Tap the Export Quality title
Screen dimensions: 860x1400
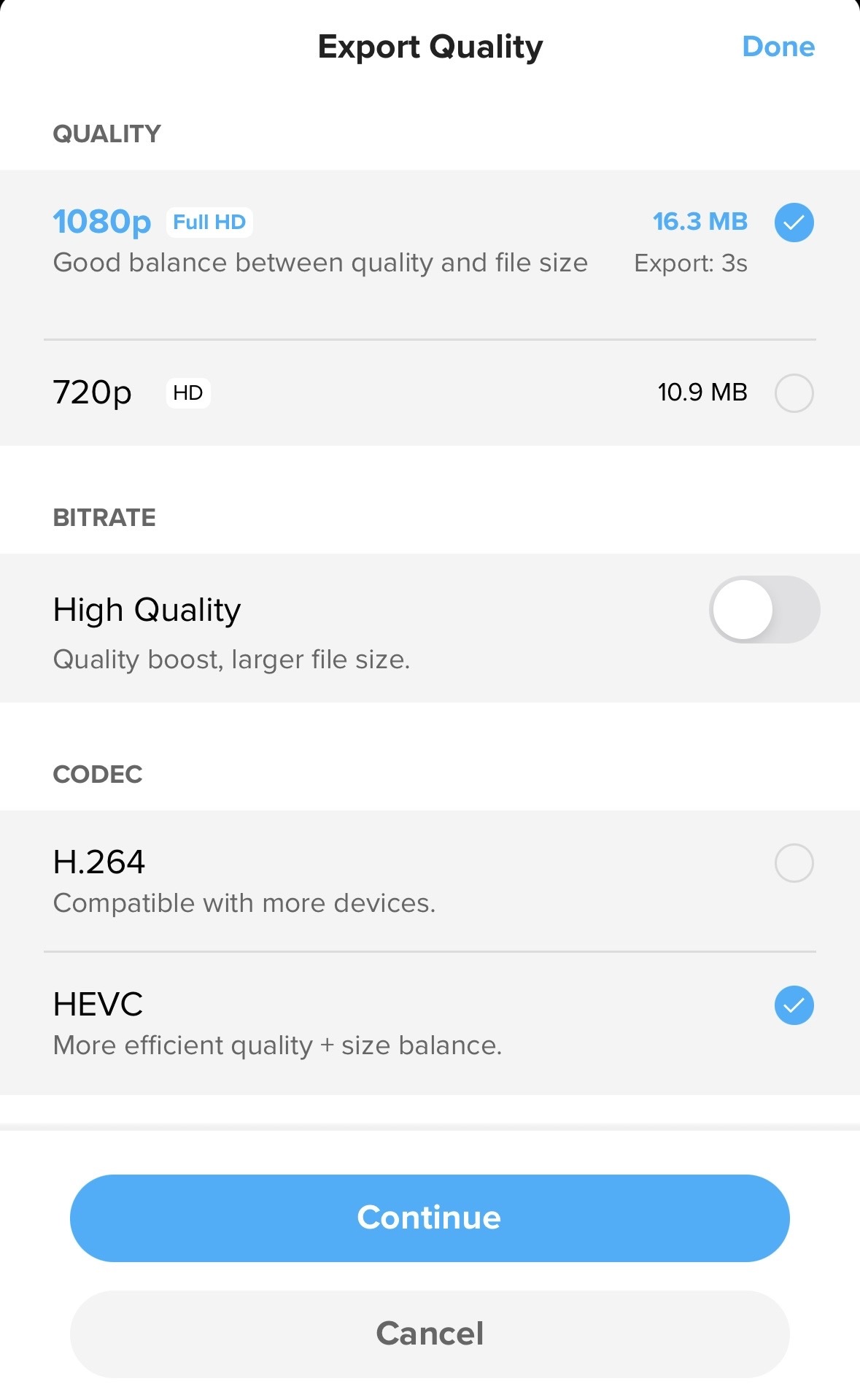[430, 46]
